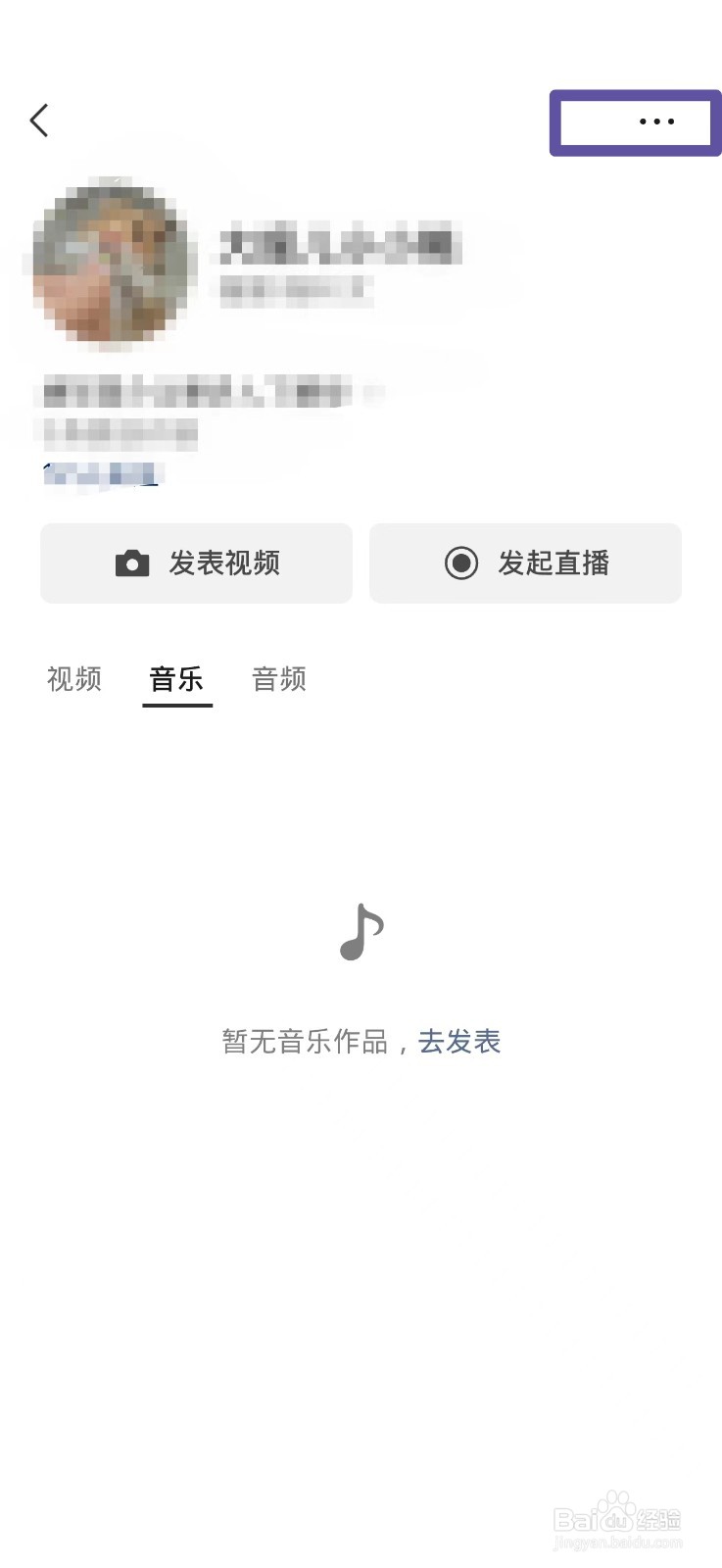Screen dimensions: 722x1568
Task: Tap the back chevron at top left
Action: coord(38,120)
